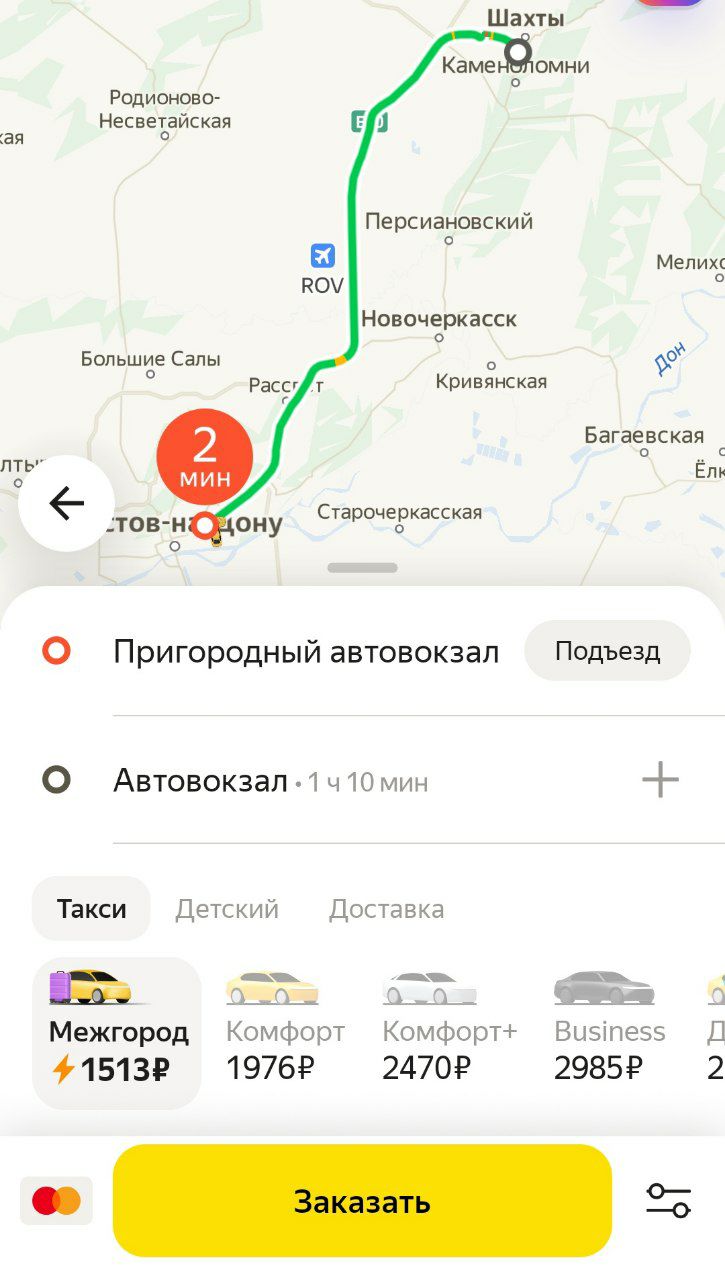Add a stop with the plus icon
The width and height of the screenshot is (725, 1280).
660,780
